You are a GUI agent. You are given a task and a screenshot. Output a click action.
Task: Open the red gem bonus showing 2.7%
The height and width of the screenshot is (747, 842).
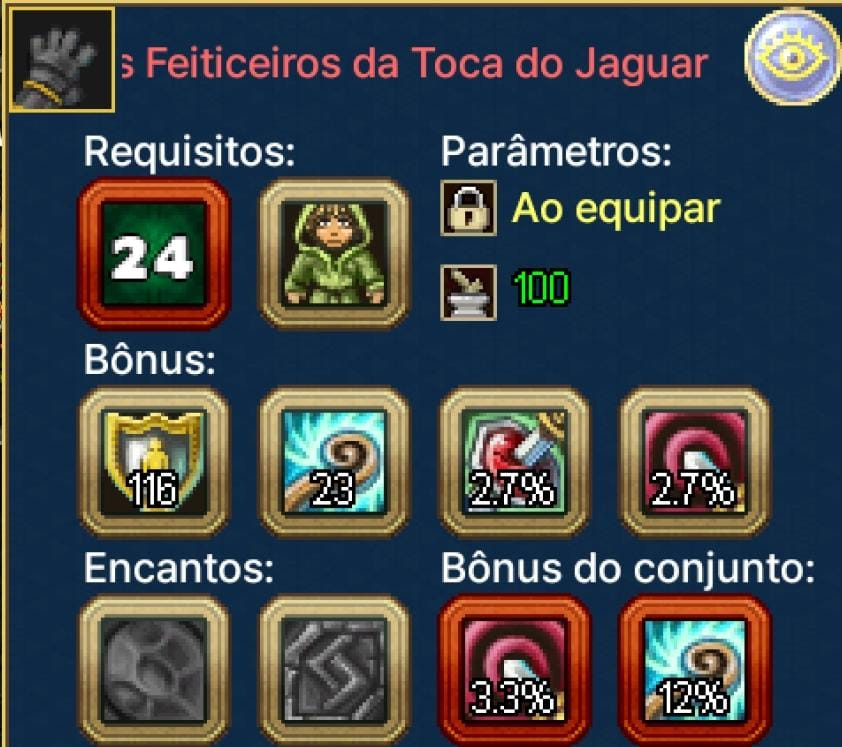514,462
